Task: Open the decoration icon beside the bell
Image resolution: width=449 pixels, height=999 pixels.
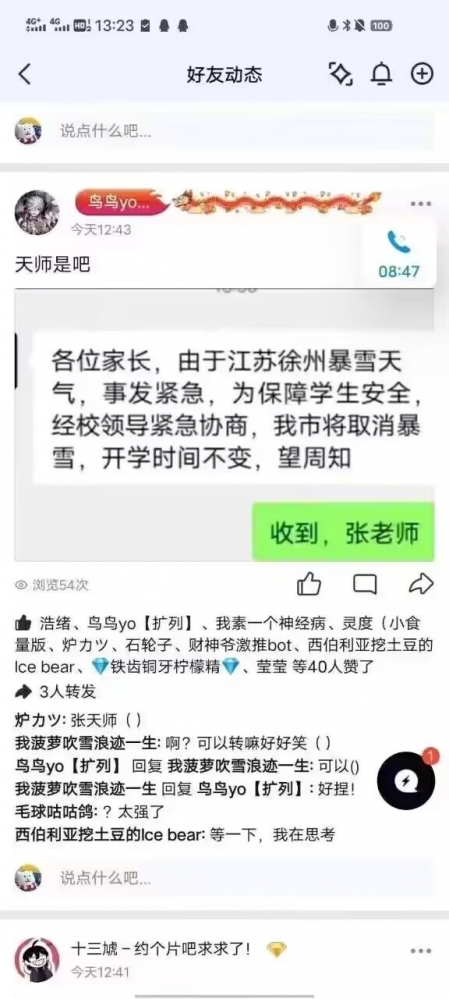Action: point(341,75)
